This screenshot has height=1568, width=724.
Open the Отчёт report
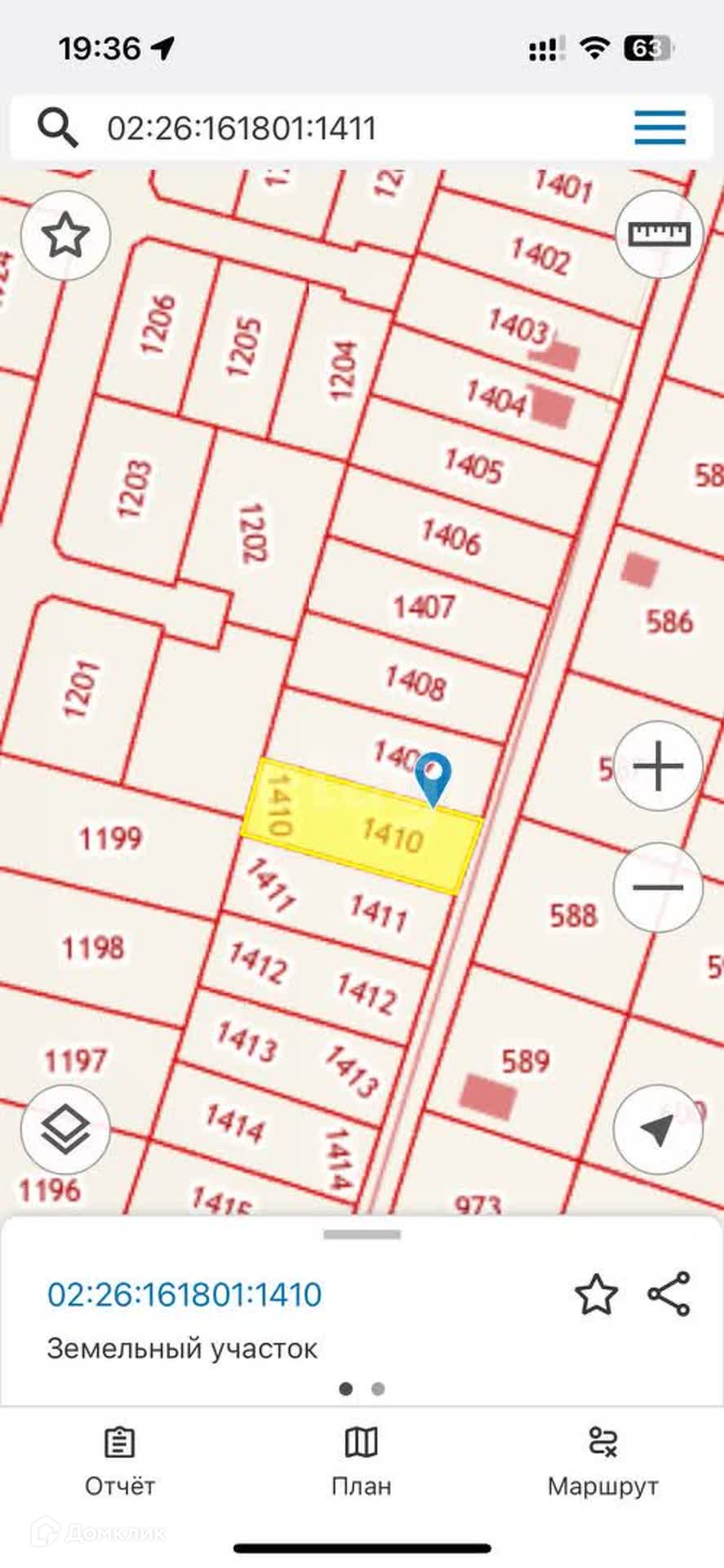click(x=120, y=1461)
